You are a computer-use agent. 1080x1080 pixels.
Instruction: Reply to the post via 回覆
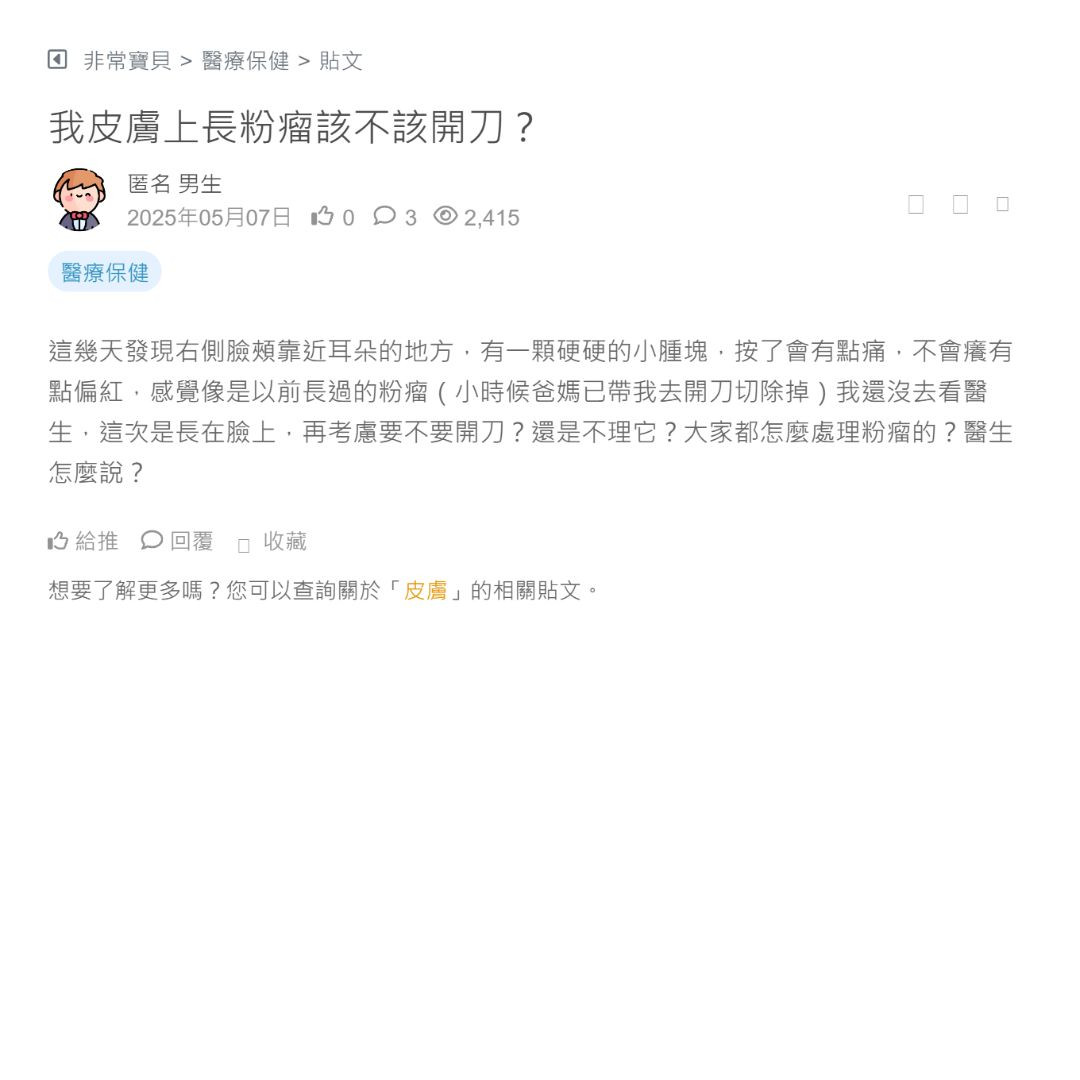coord(178,541)
